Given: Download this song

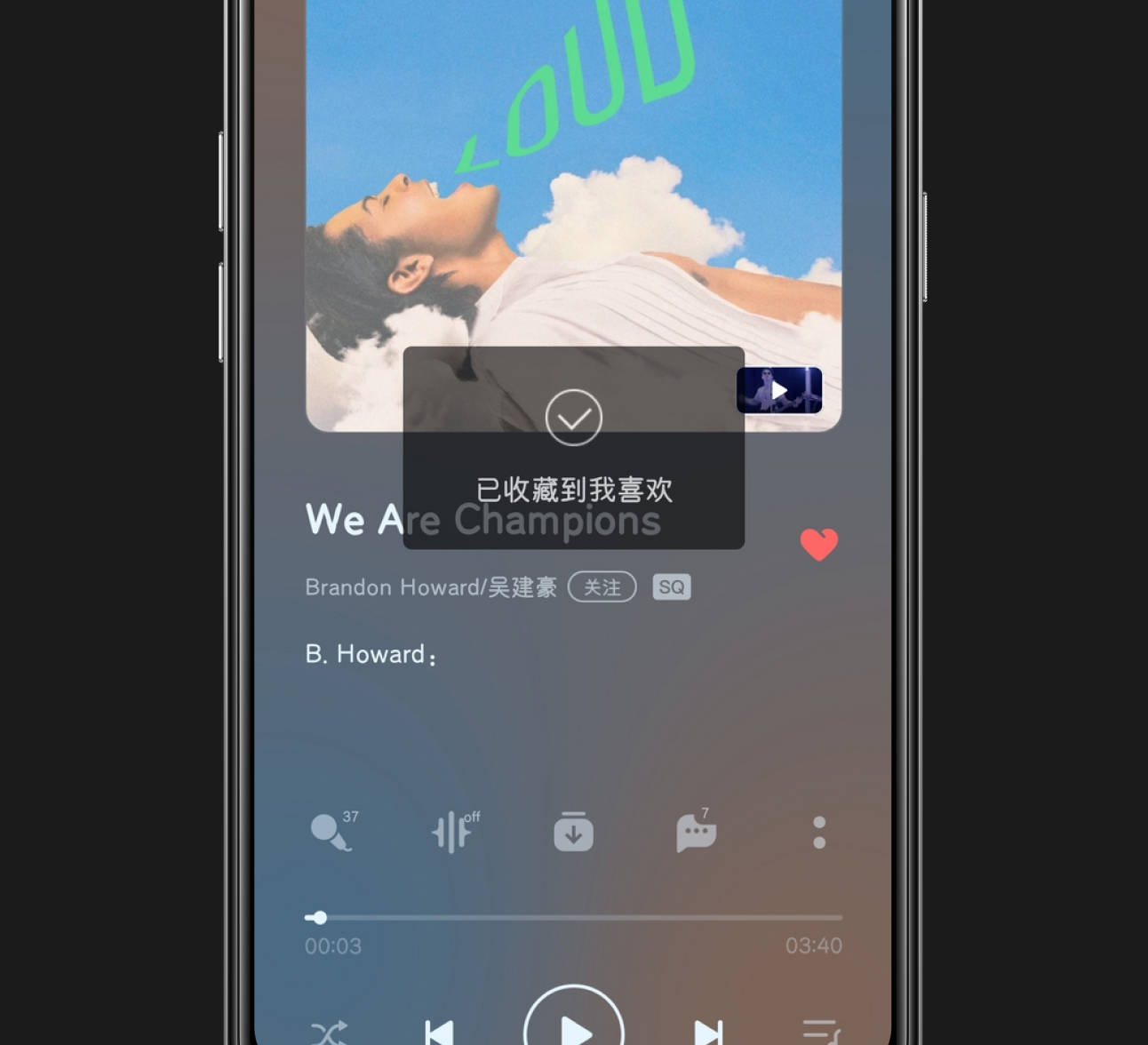Looking at the screenshot, I should [573, 833].
